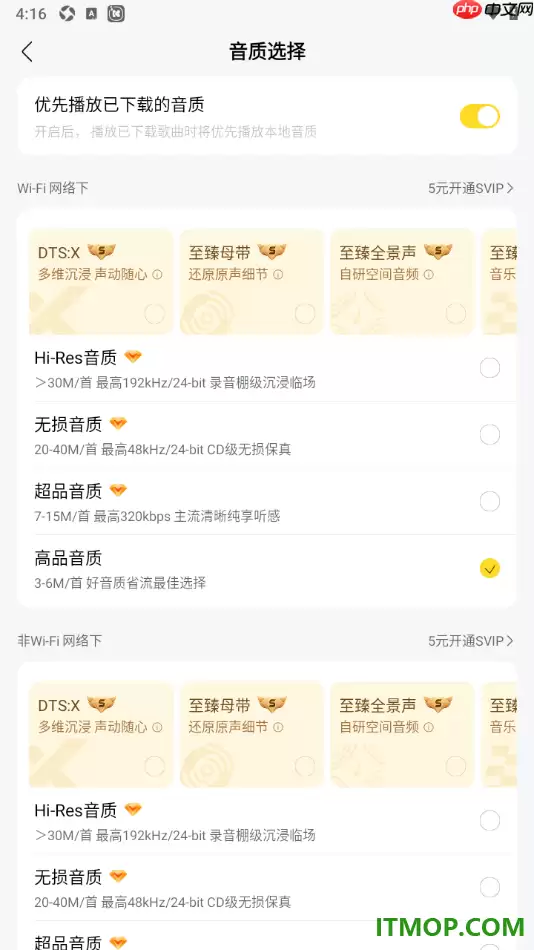
Task: Pick 至臻全景声 under 非Wi-Fi网络下
Action: pyautogui.click(x=402, y=734)
